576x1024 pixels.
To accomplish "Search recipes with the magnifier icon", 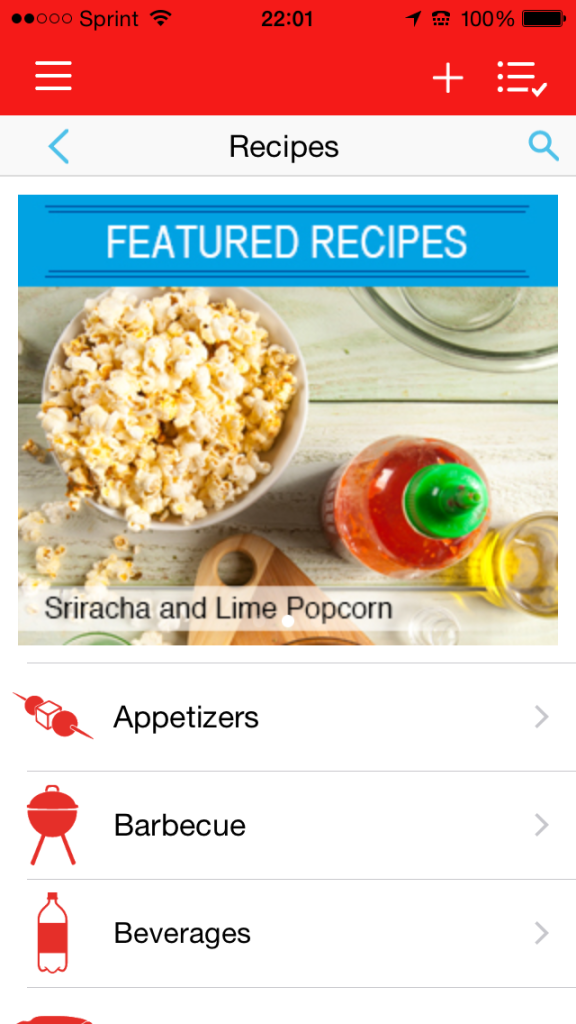I will point(543,146).
